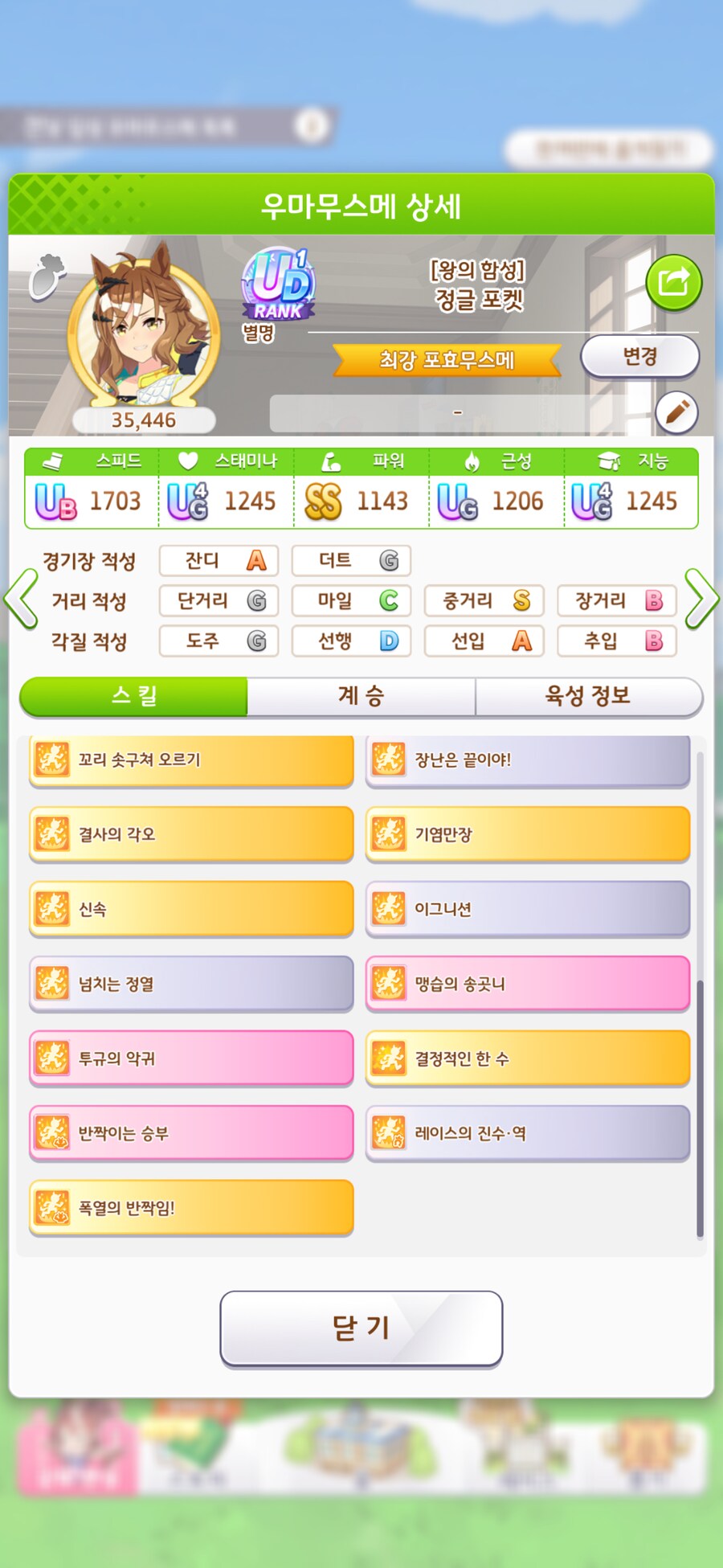Select the 스킬 tab

pos(134,696)
